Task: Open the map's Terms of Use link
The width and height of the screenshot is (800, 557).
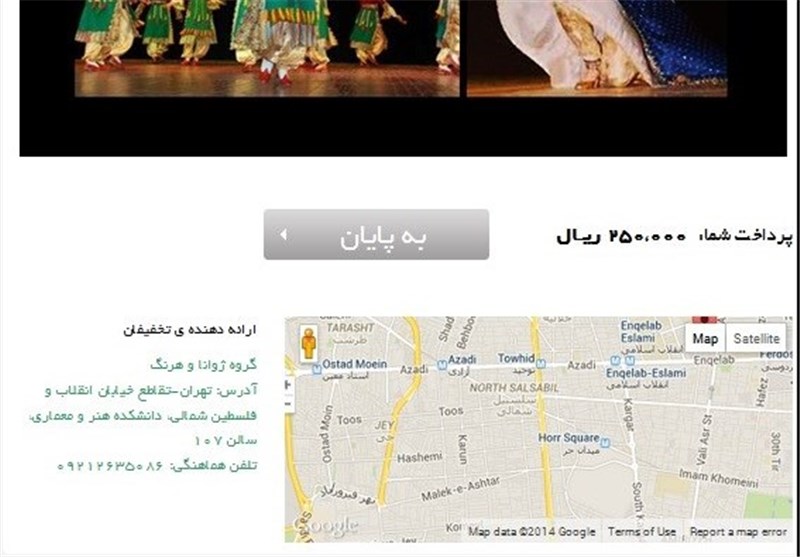Action: coord(642,532)
